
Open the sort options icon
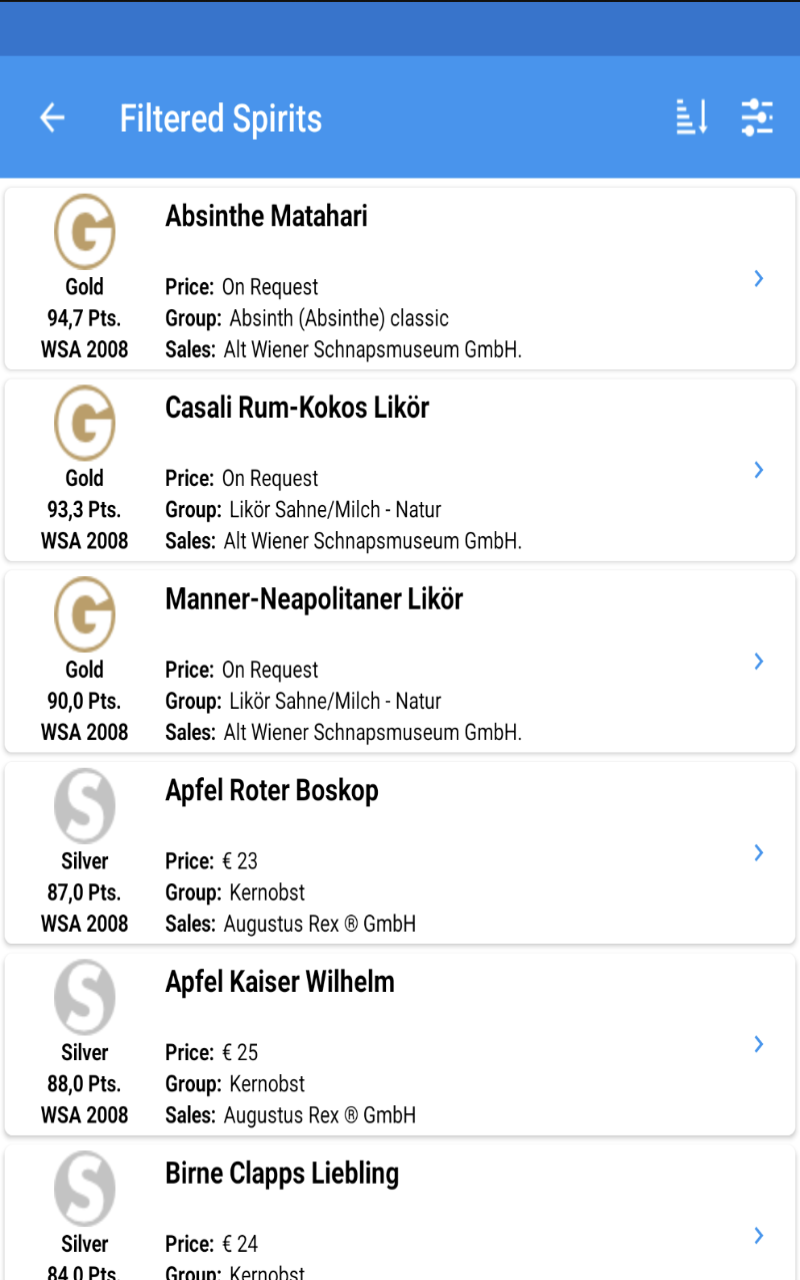[691, 117]
